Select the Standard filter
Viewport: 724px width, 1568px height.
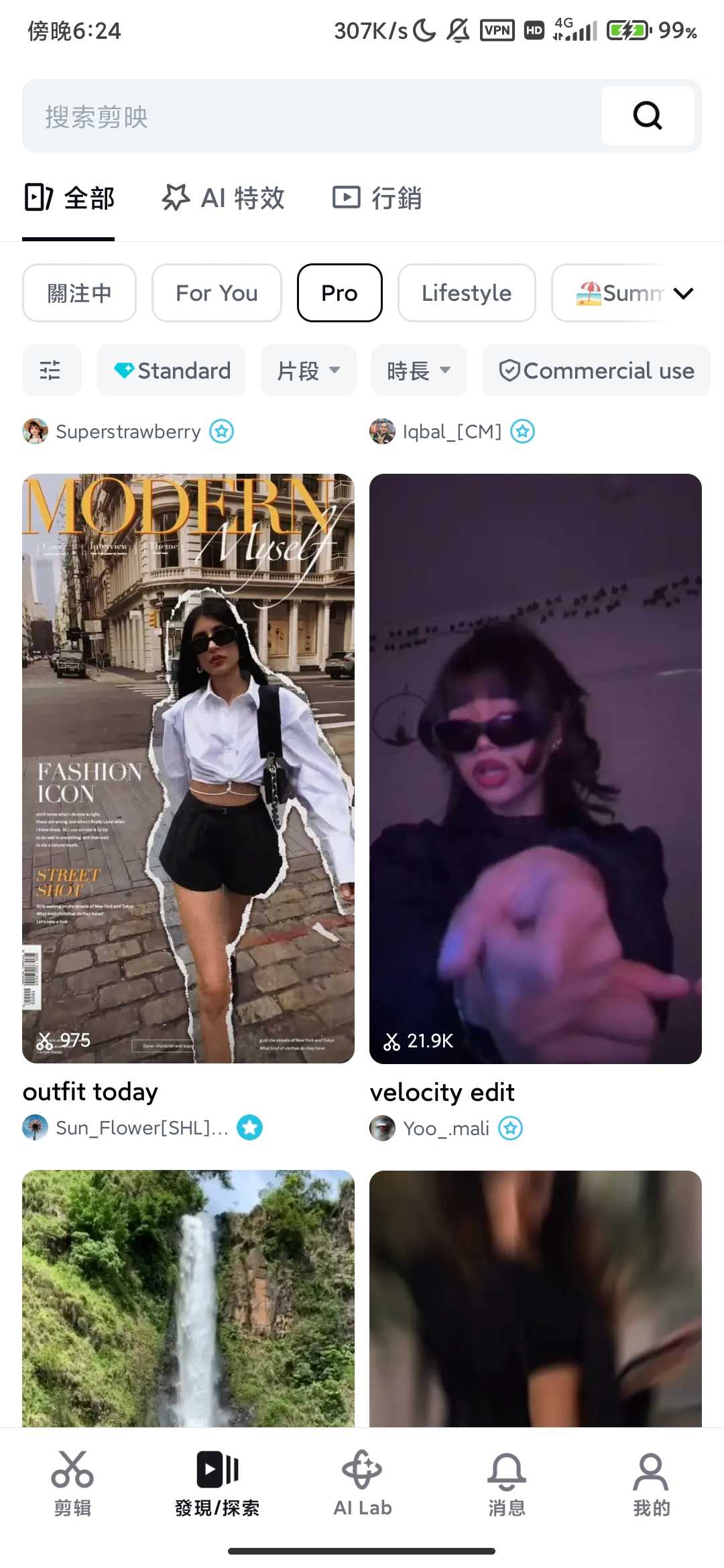tap(172, 371)
